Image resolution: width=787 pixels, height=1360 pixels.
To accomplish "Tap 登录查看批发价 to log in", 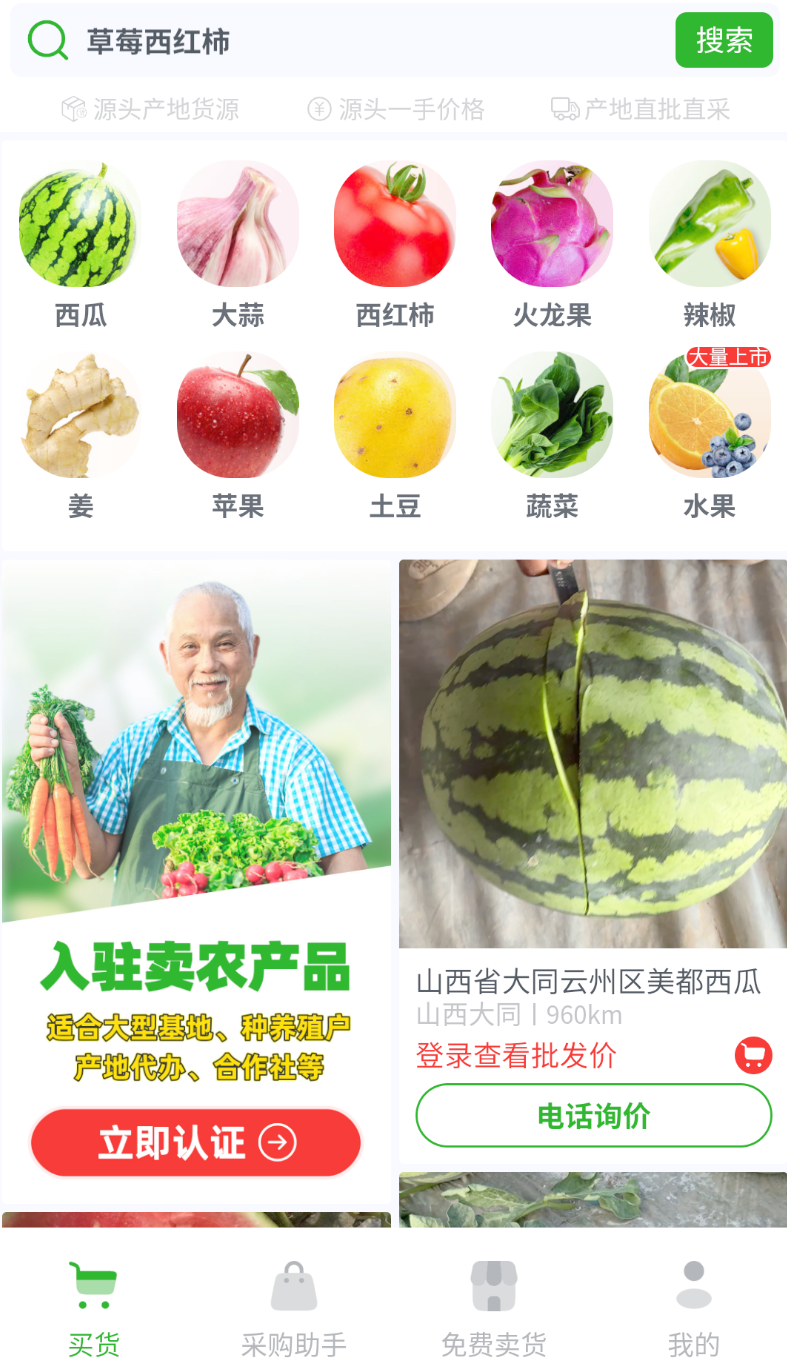I will click(x=516, y=1055).
